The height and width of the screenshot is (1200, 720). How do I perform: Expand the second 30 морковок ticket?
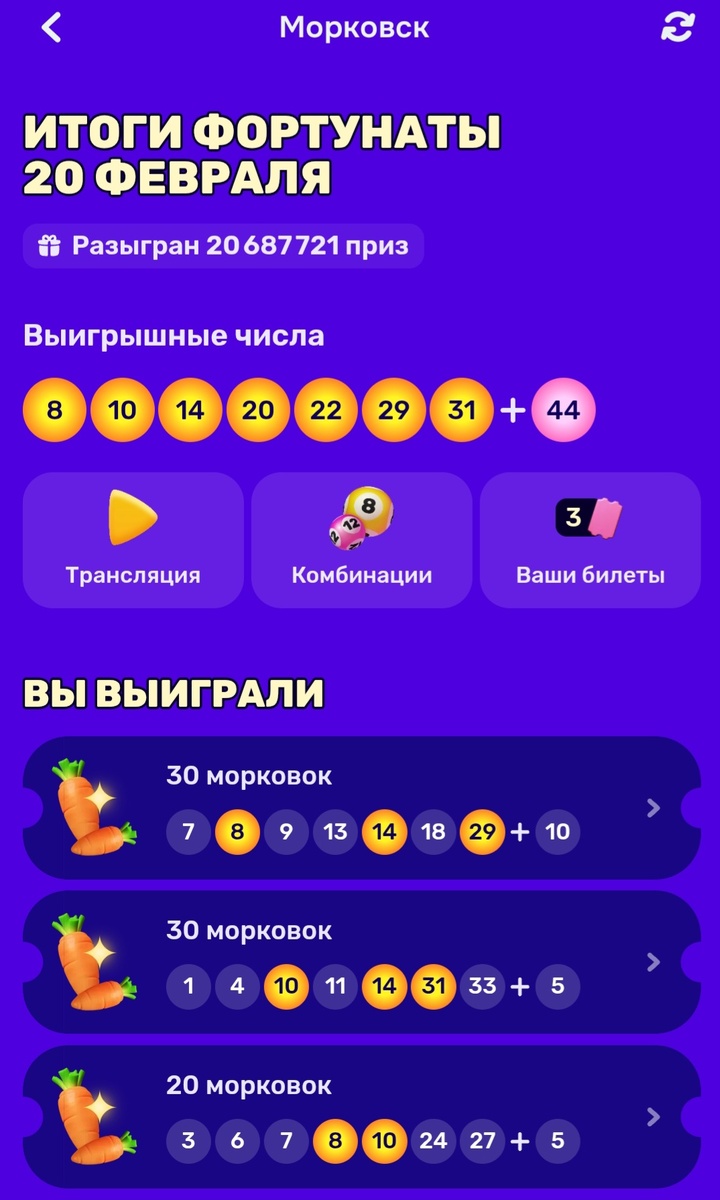[652, 960]
